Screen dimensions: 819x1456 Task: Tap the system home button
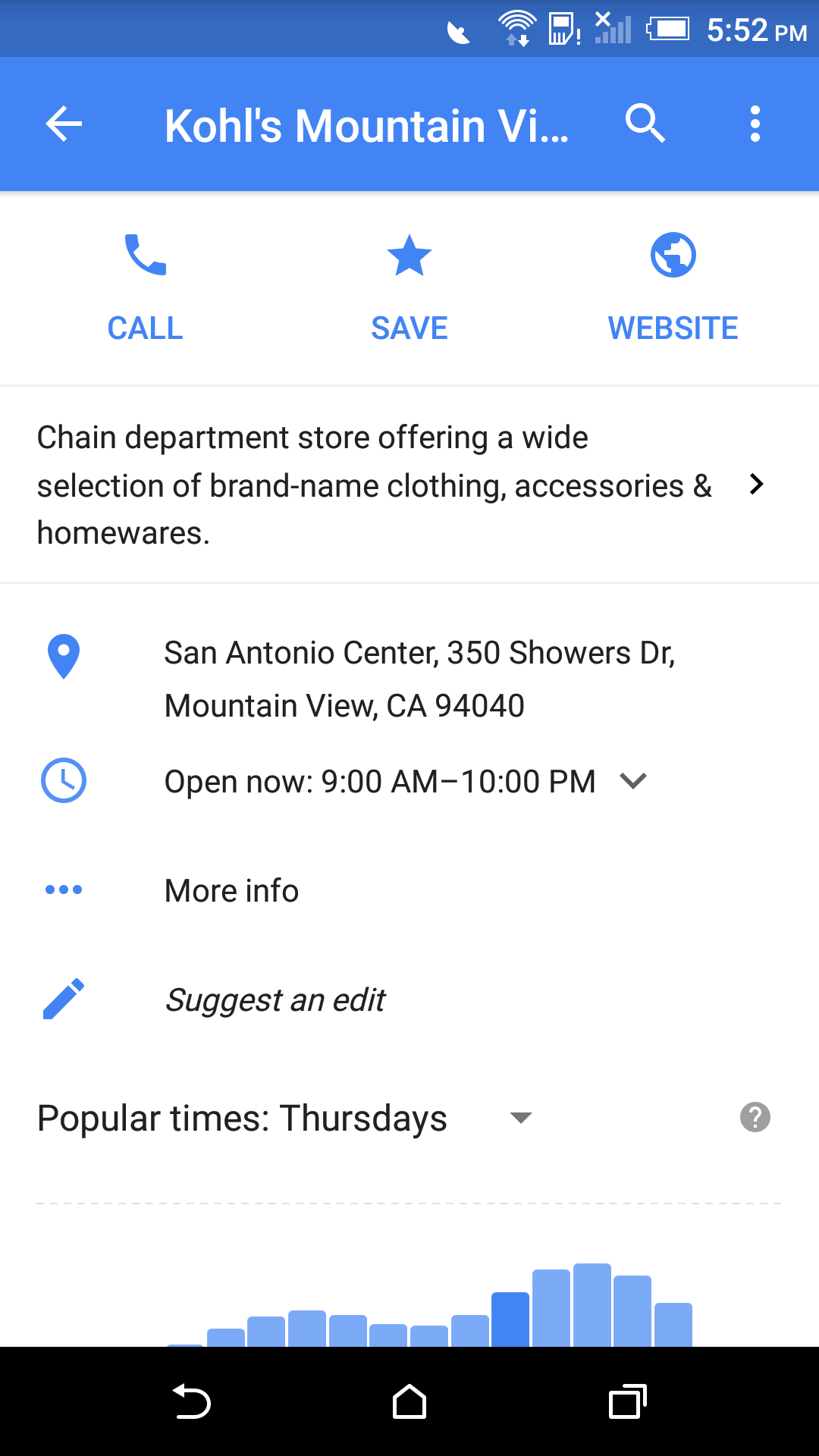409,1401
